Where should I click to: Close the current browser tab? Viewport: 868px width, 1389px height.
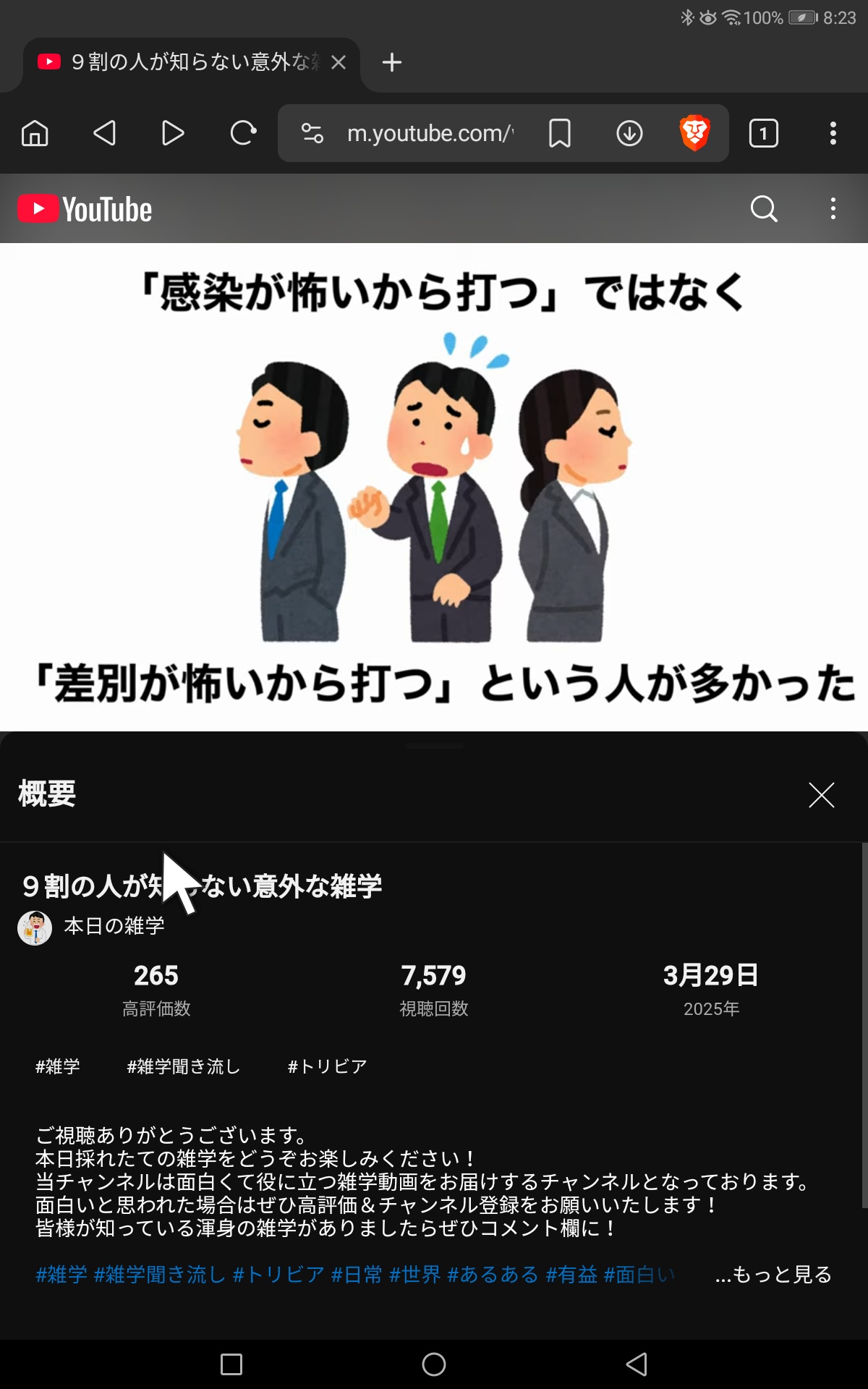point(338,62)
